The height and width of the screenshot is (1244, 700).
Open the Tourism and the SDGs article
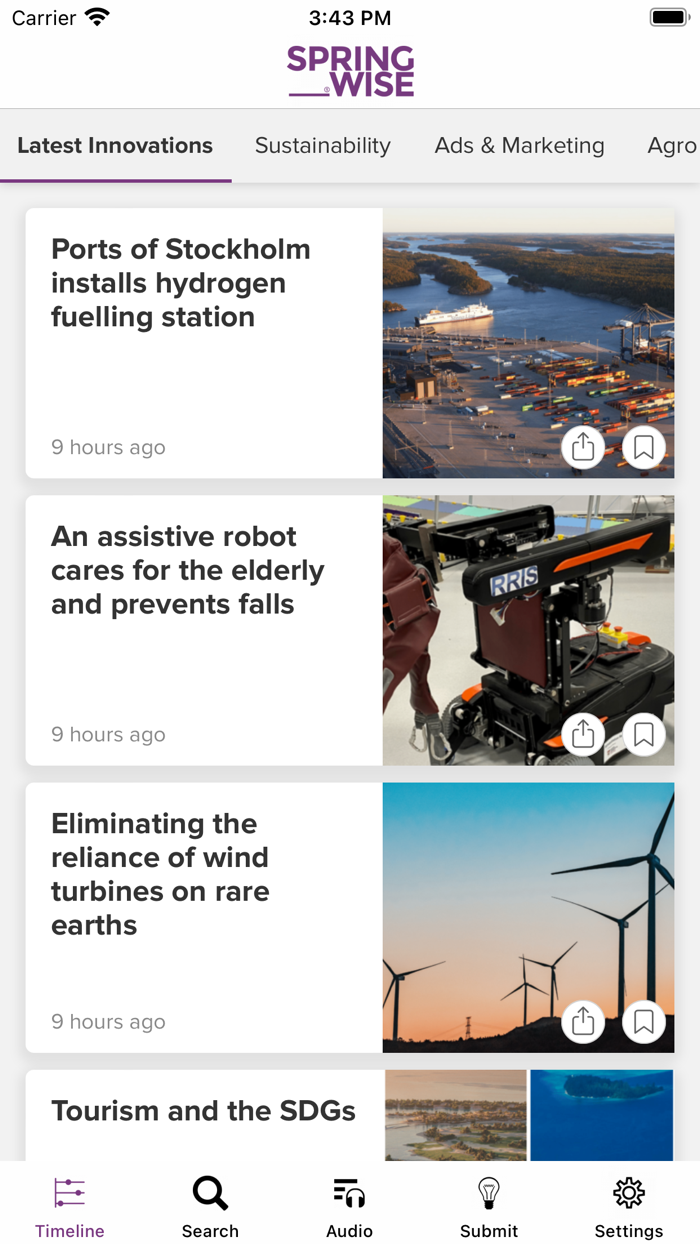coord(350,1115)
